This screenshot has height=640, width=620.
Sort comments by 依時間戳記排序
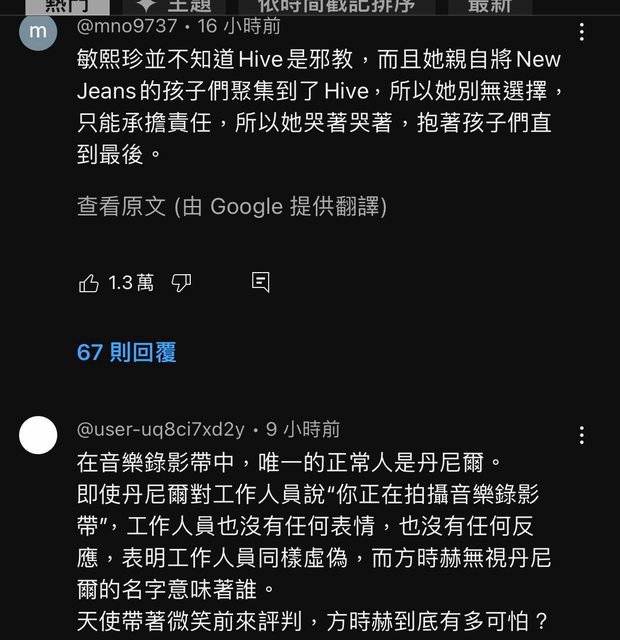click(x=335, y=6)
